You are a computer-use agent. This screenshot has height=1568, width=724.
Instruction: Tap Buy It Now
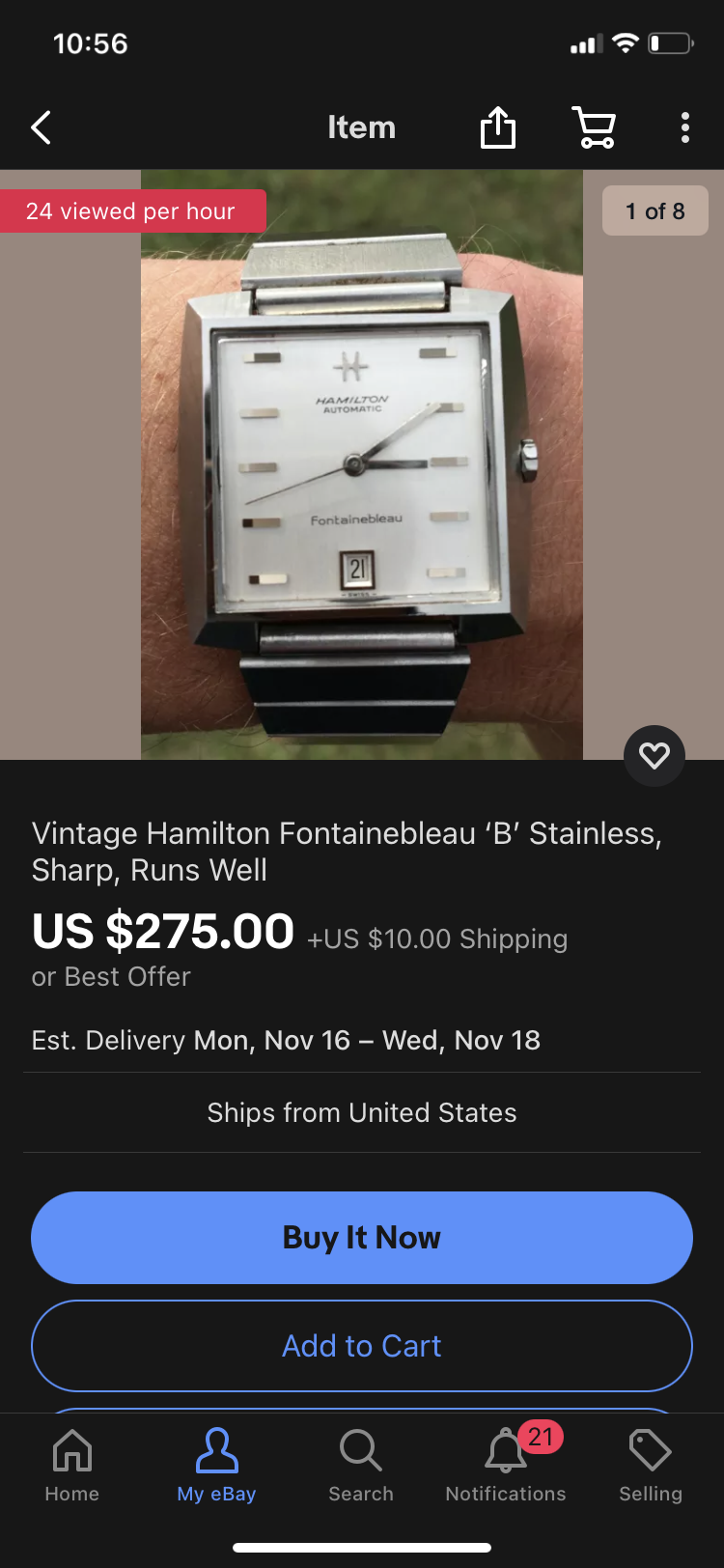point(362,1238)
